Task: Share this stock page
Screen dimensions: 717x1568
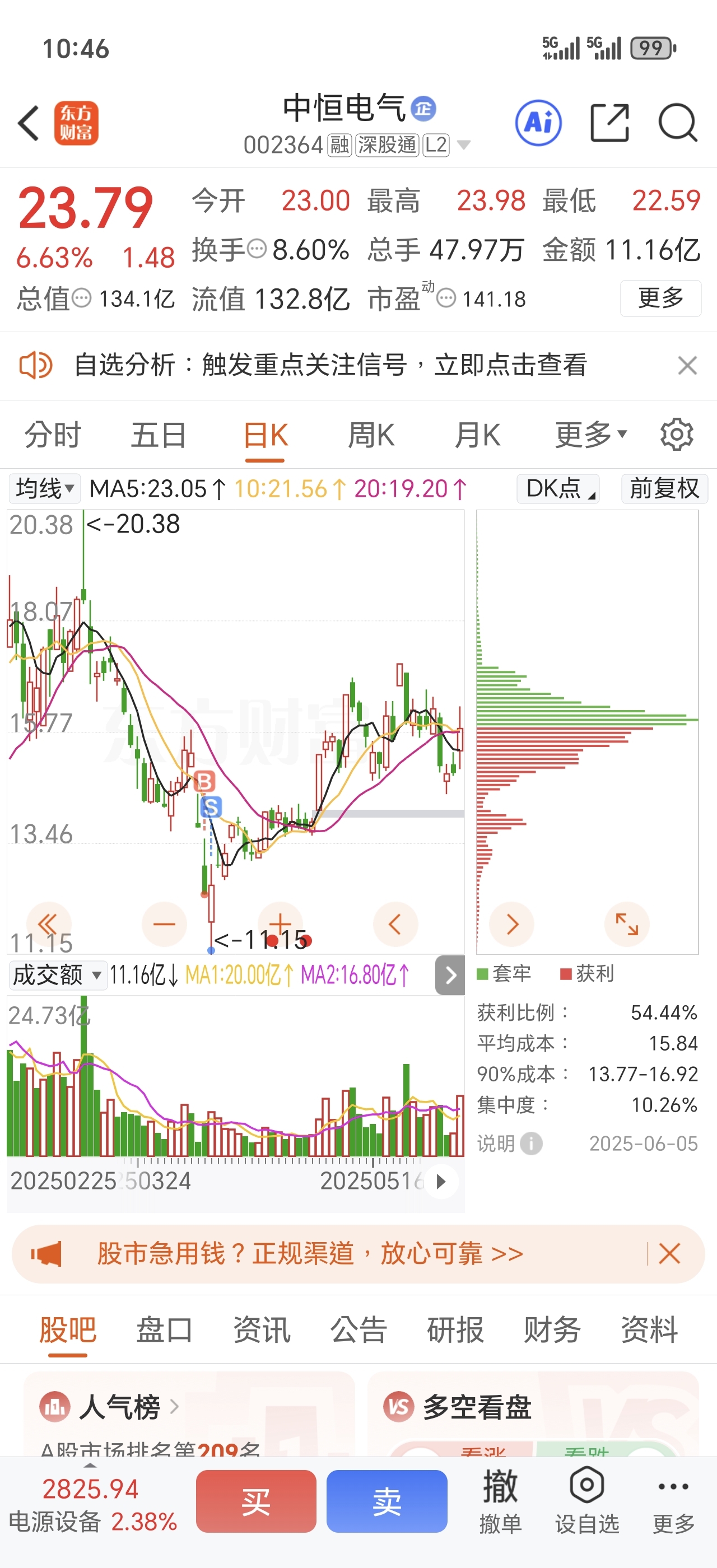Action: coord(610,123)
